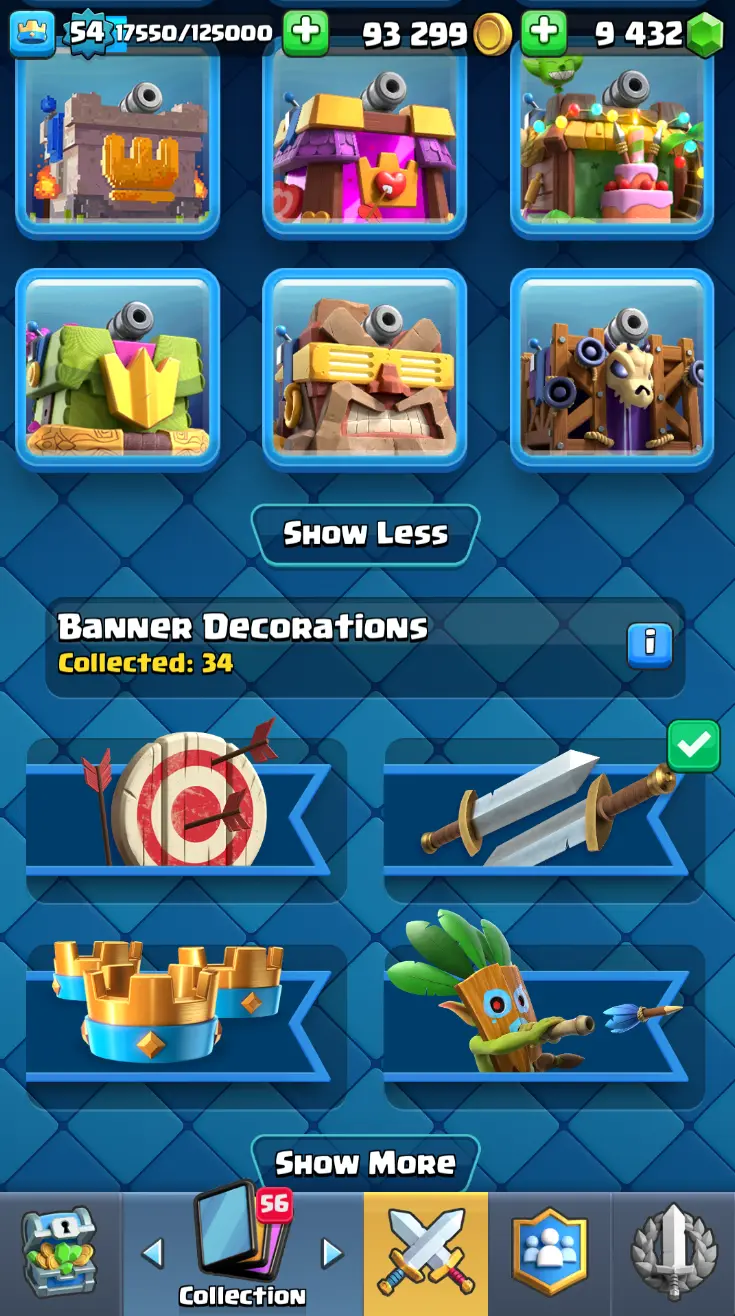Open Banner Decorations info
The image size is (735, 1316).
coord(650,645)
